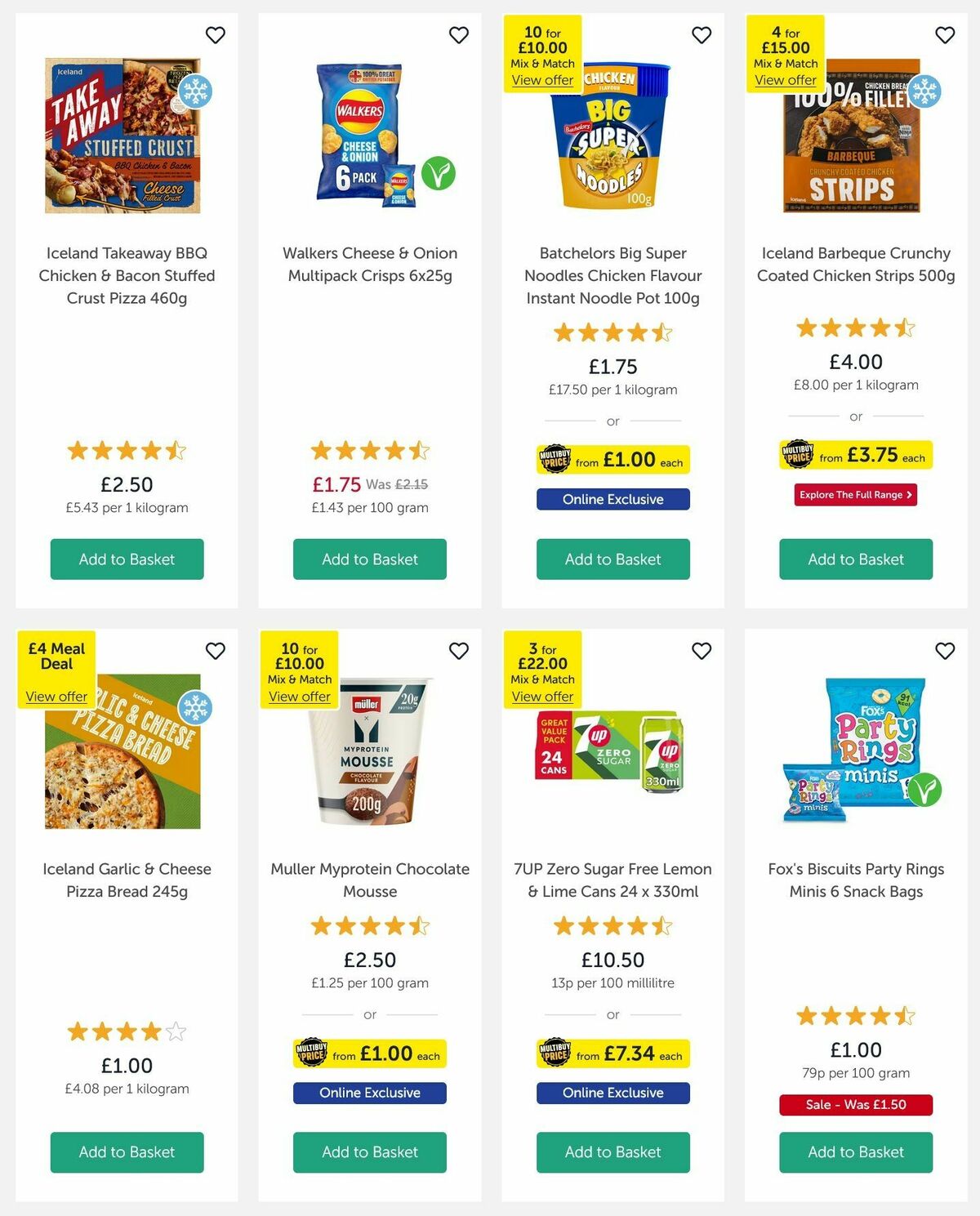Click the heart icon on Walkers Cheese & Onion

pyautogui.click(x=458, y=35)
